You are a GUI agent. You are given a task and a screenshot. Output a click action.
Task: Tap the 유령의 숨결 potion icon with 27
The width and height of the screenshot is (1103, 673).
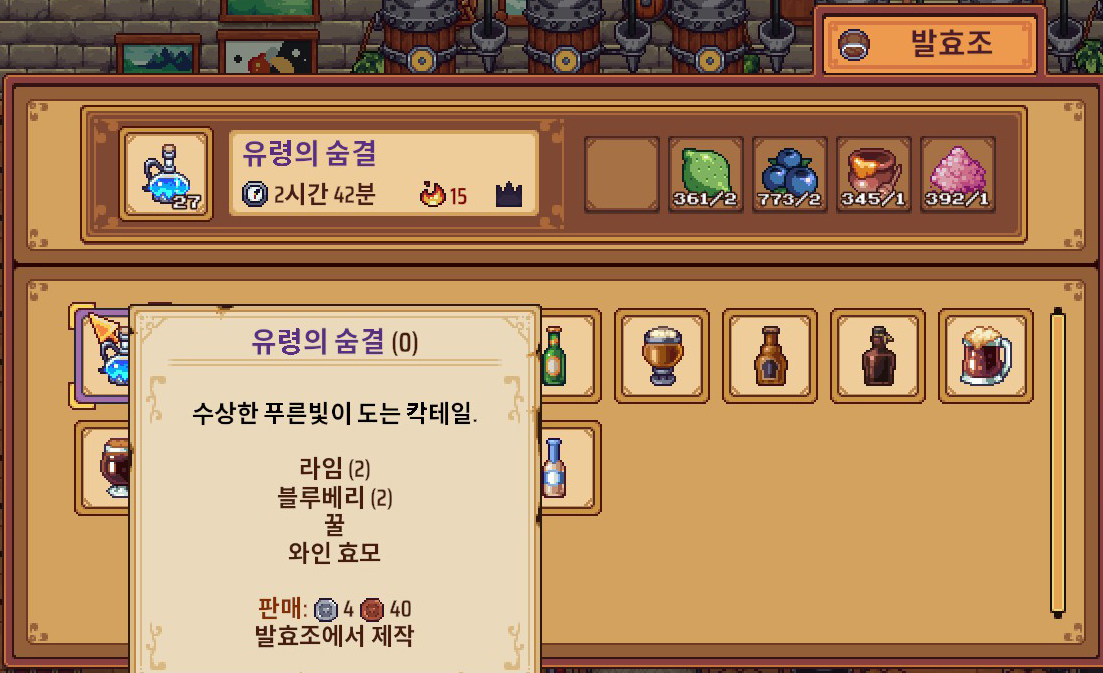click(x=166, y=173)
